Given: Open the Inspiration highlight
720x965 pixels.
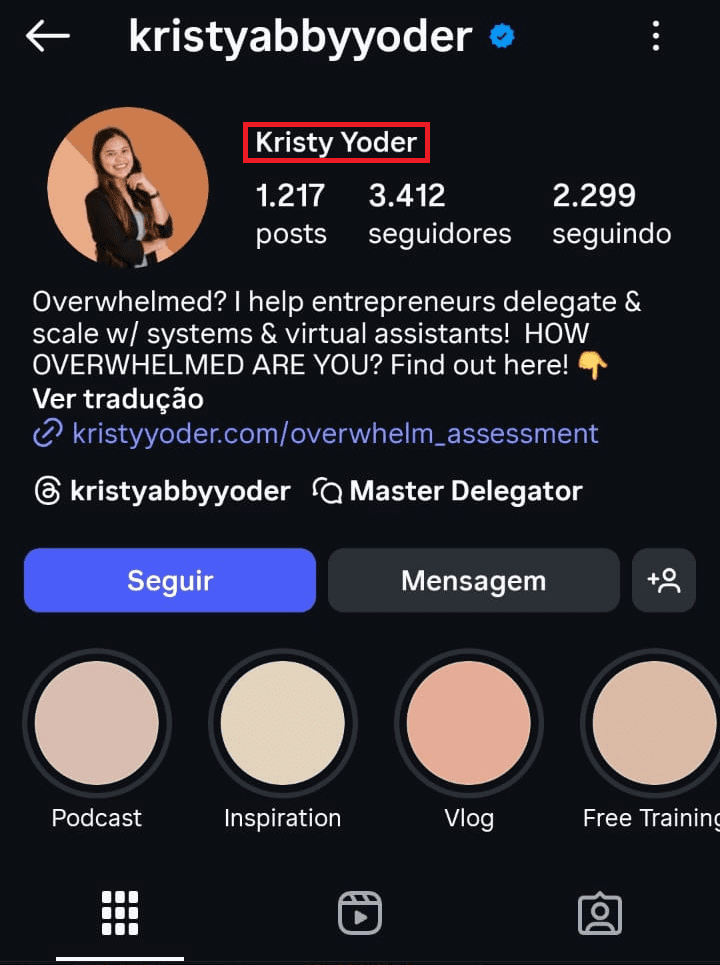Looking at the screenshot, I should pyautogui.click(x=283, y=723).
